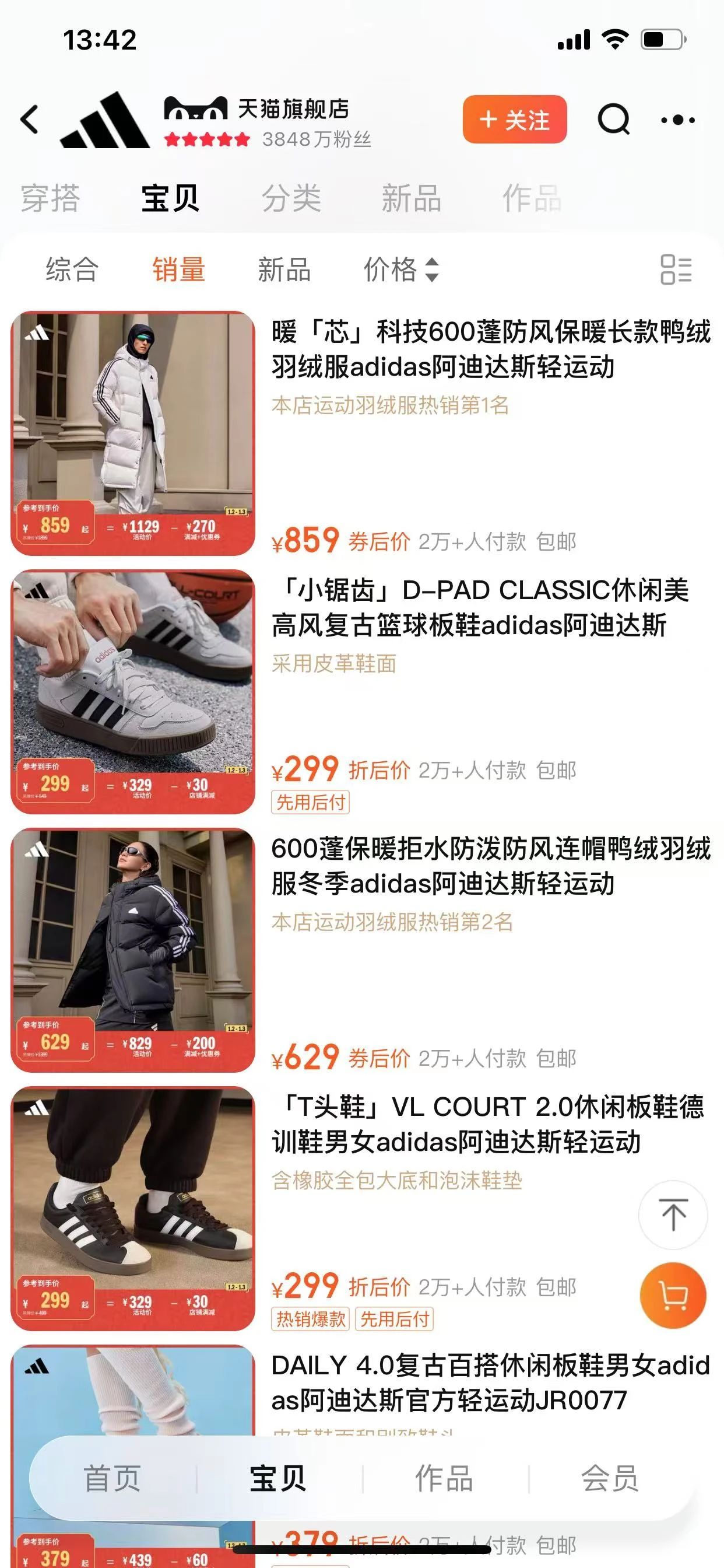Go back using the arrow

click(x=29, y=120)
